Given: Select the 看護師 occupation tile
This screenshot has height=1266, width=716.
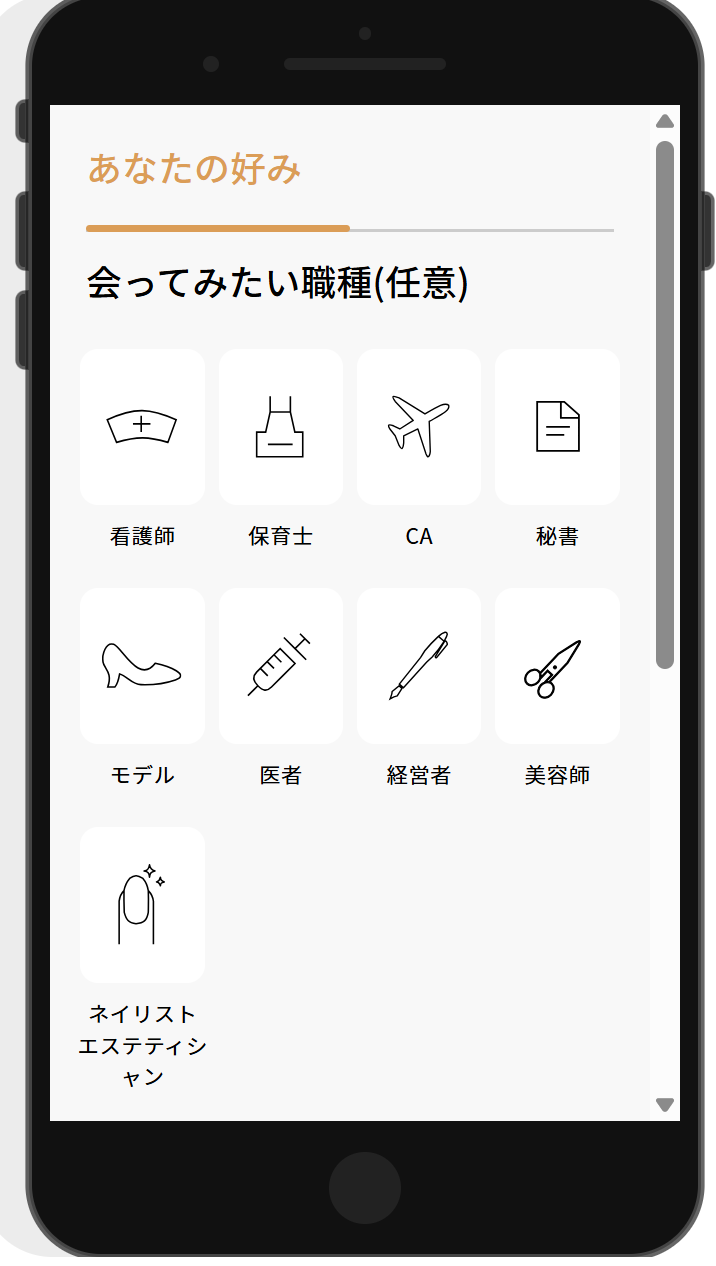Looking at the screenshot, I should [142, 427].
